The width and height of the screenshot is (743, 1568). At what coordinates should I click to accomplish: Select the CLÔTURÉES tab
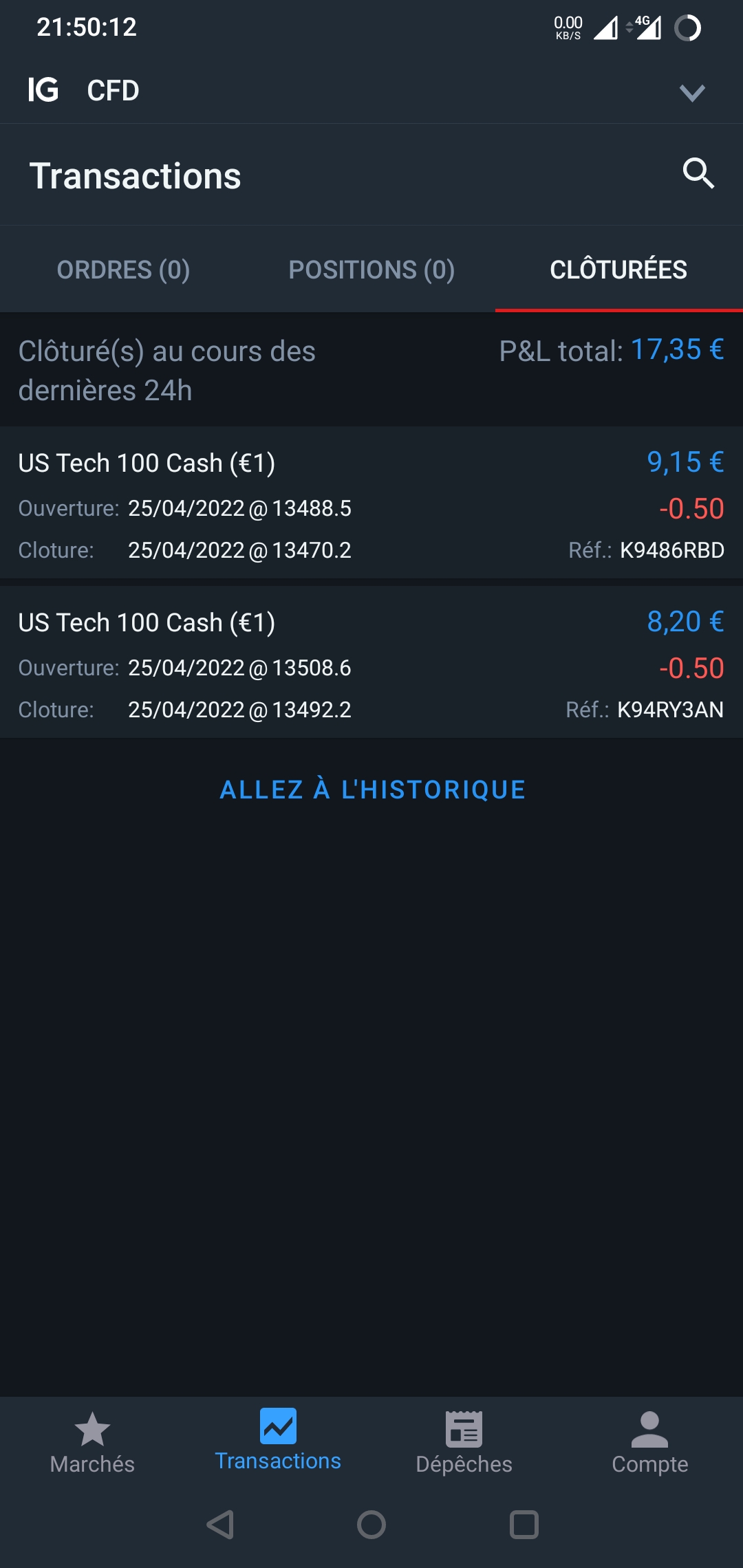coord(618,270)
